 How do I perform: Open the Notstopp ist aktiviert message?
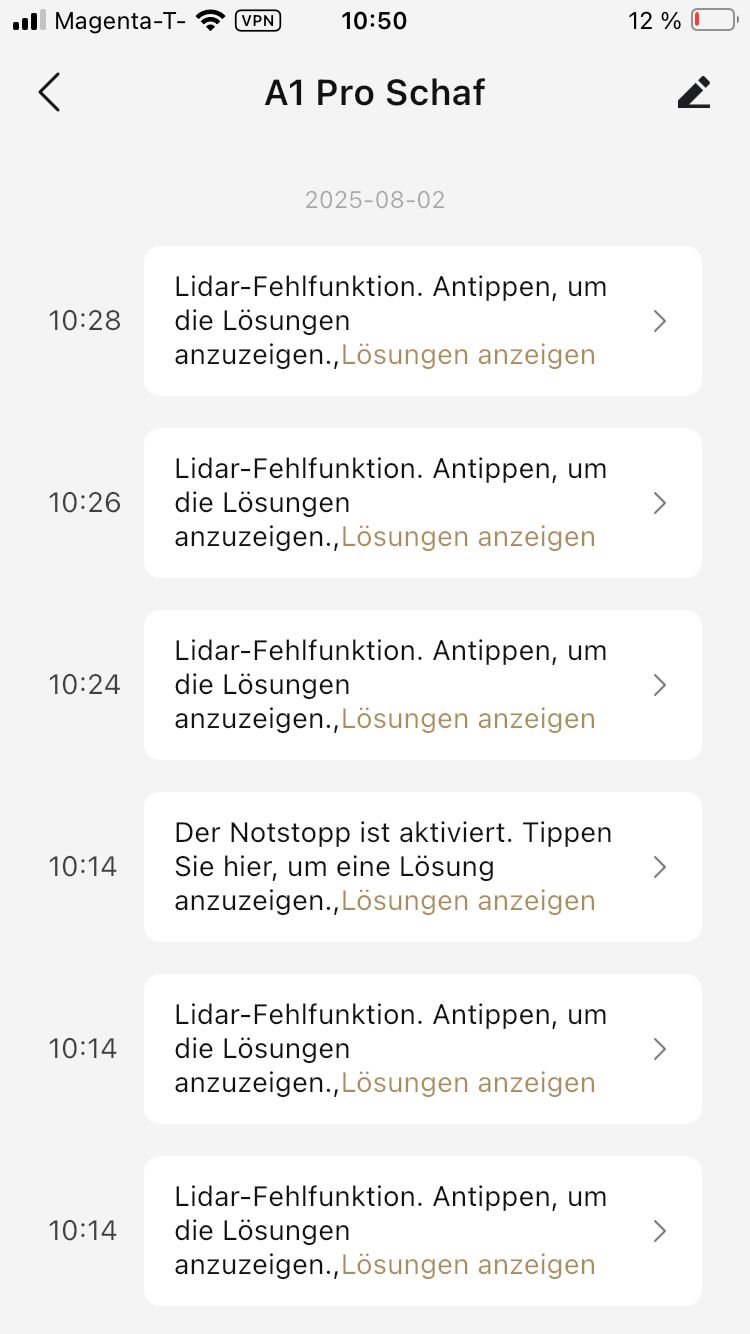point(423,867)
